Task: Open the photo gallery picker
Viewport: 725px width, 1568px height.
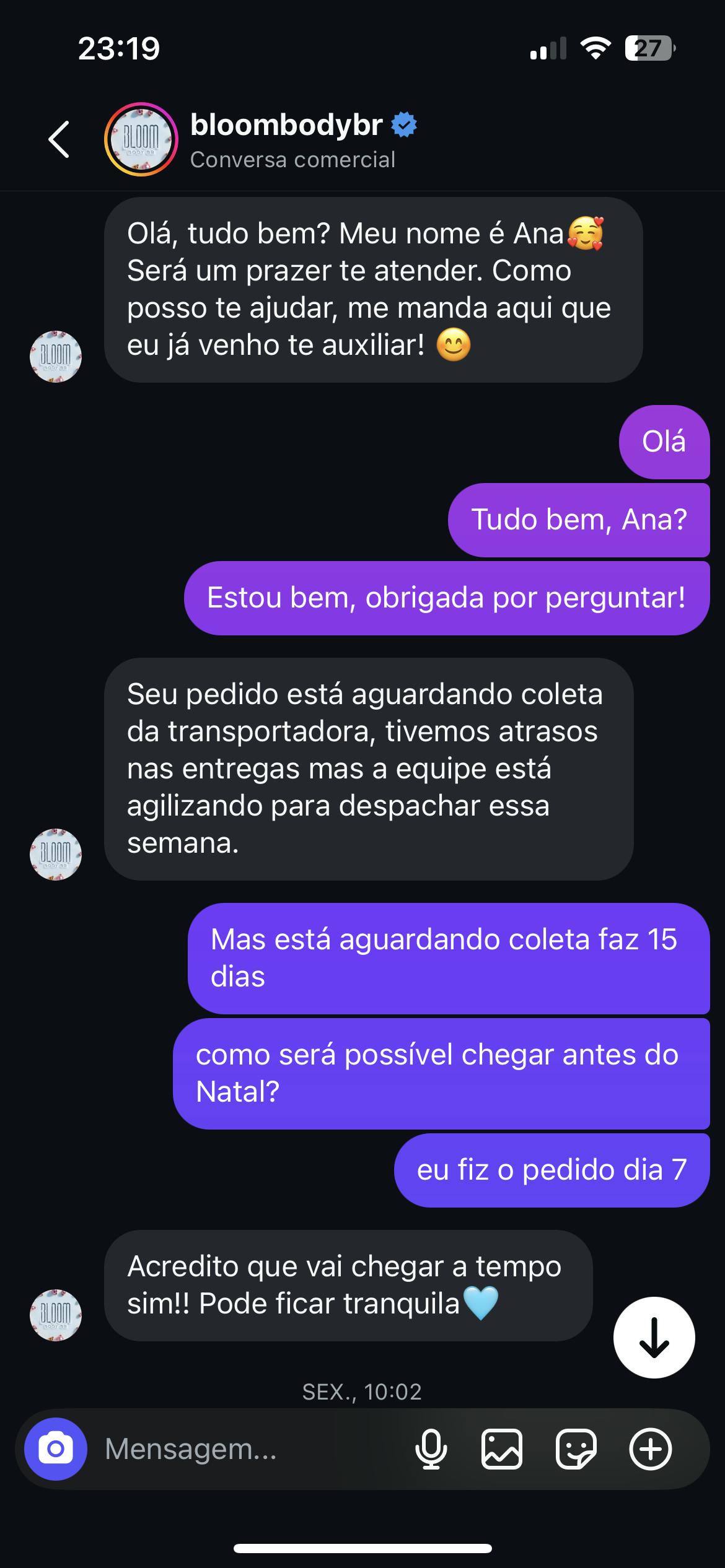Action: pos(502,1449)
